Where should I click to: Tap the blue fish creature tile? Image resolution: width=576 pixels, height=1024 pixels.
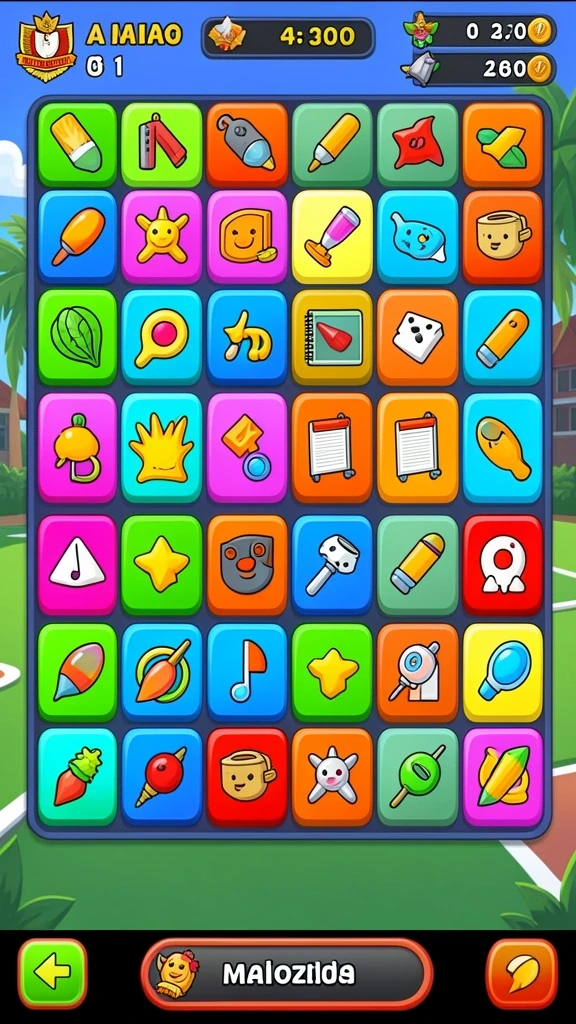pos(417,237)
